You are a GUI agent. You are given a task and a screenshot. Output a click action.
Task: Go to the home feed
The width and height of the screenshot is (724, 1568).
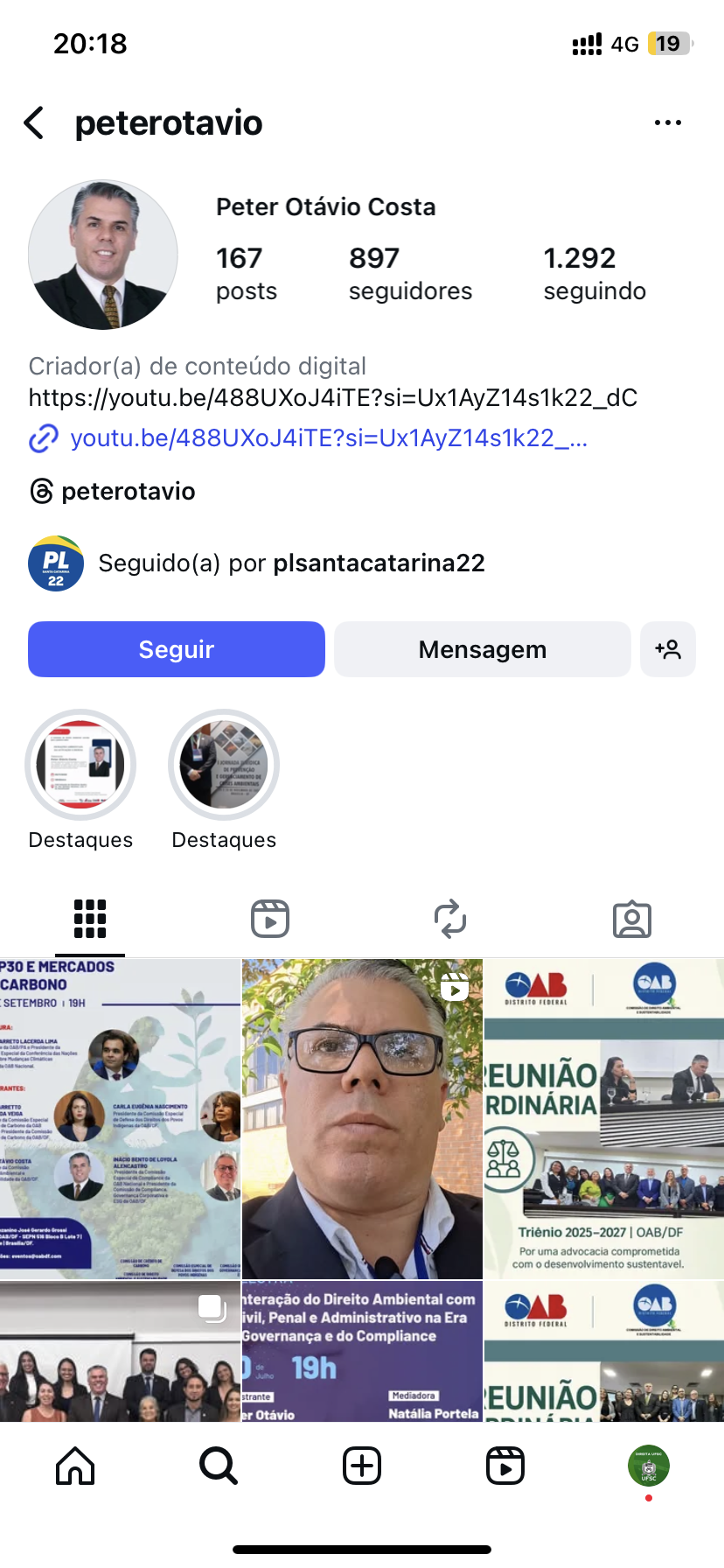[75, 1465]
